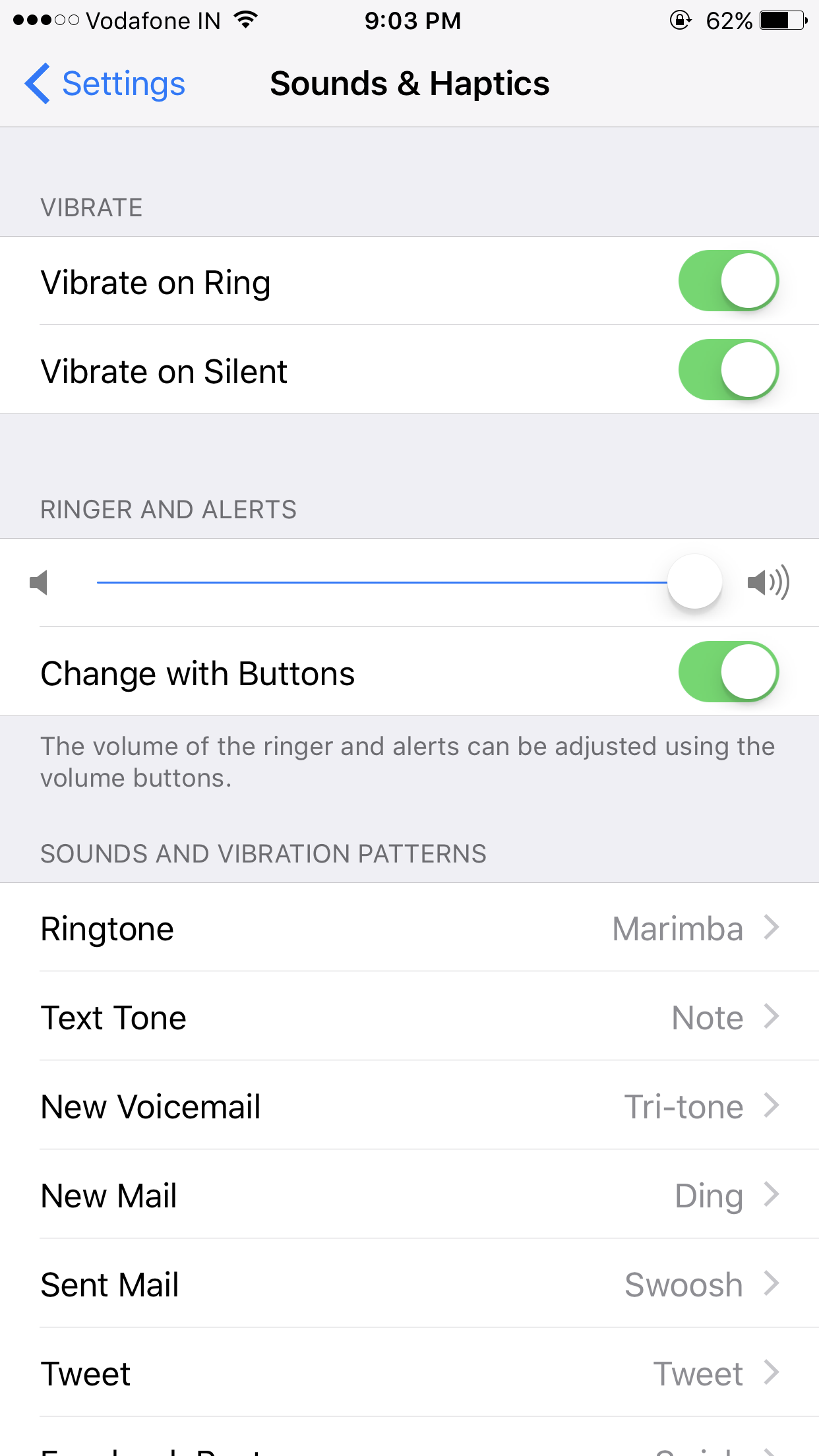The height and width of the screenshot is (1456, 819).
Task: Choose the New Mail sound
Action: pos(409,1195)
